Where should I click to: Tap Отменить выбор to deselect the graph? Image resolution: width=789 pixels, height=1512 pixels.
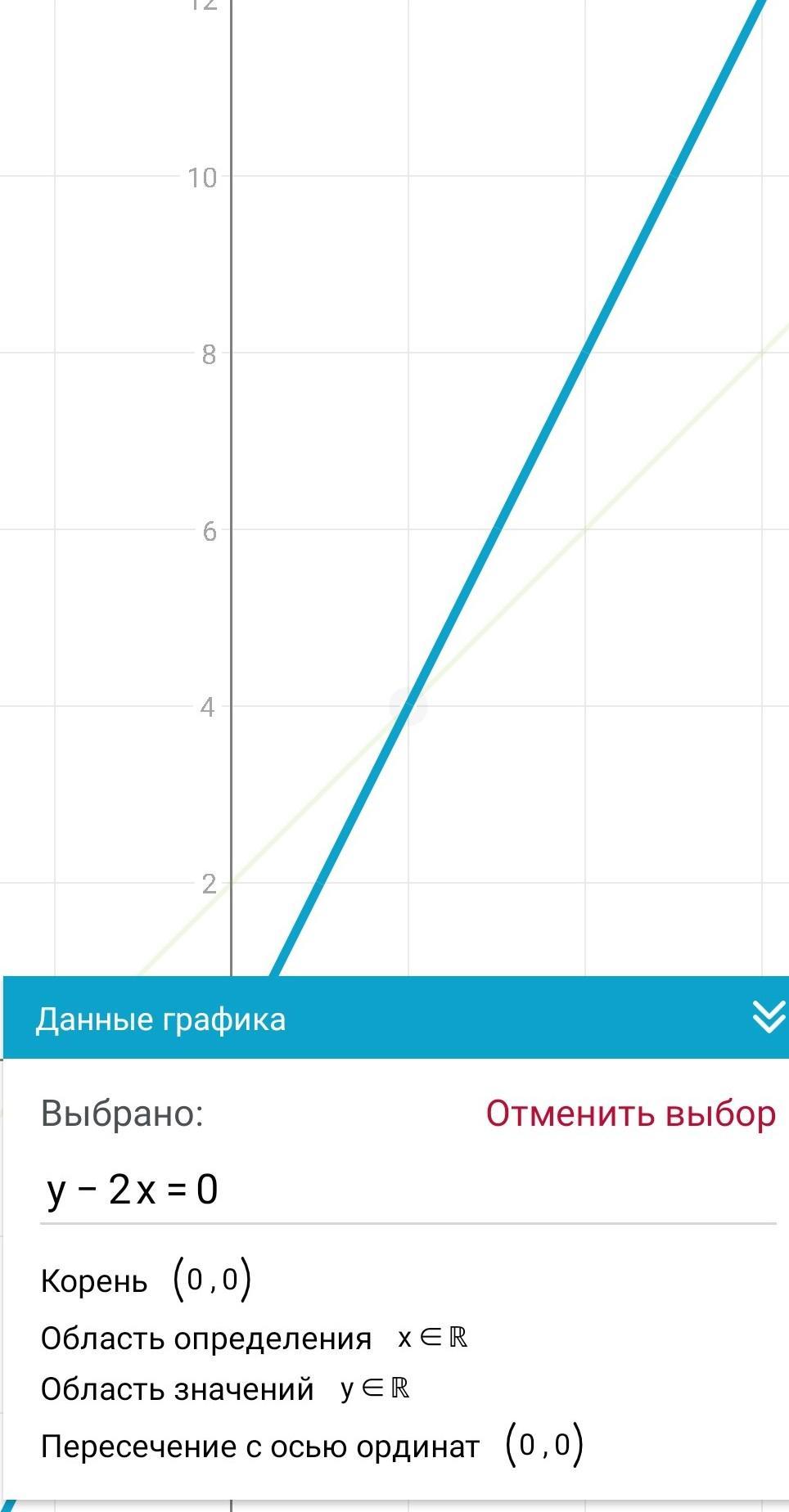[x=630, y=1114]
